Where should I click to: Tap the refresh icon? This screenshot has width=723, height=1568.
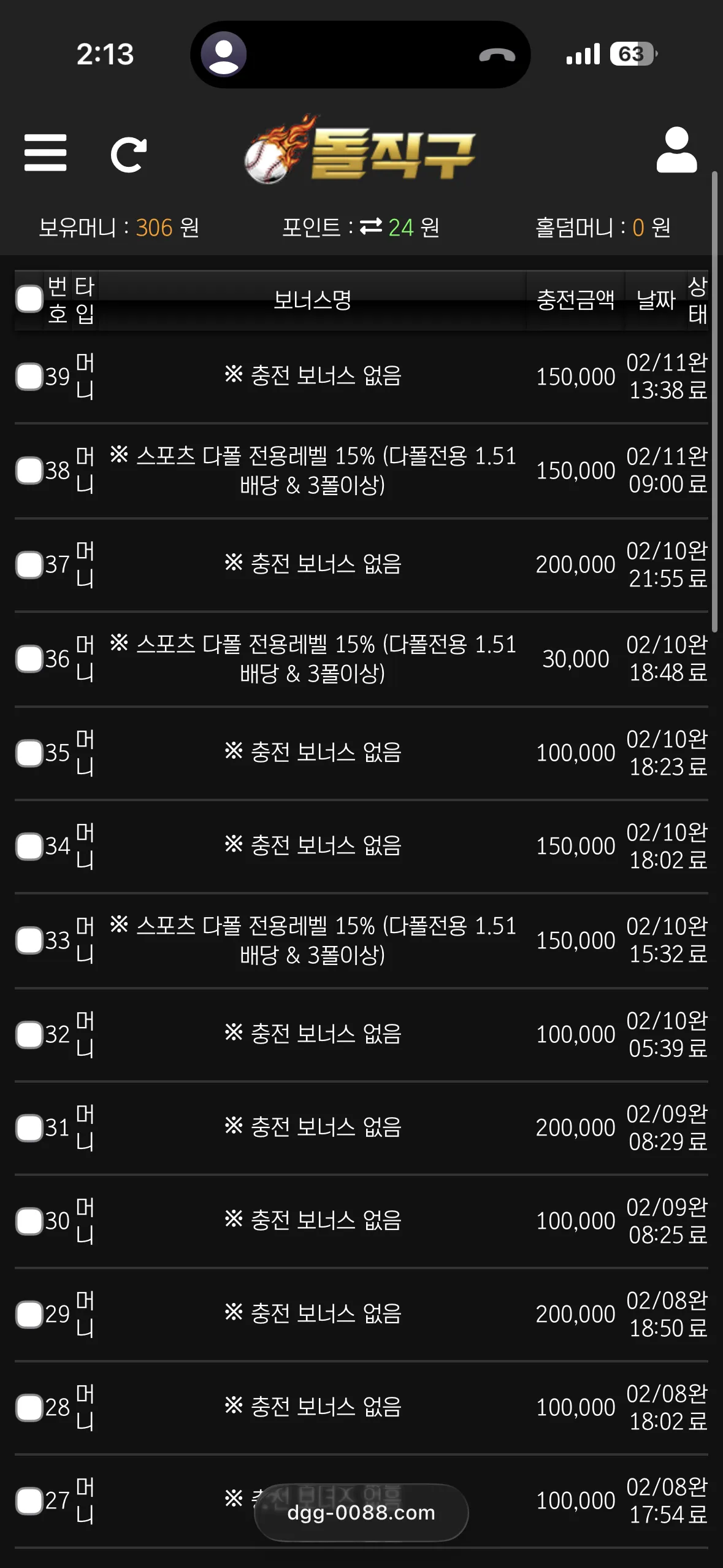pyautogui.click(x=129, y=154)
